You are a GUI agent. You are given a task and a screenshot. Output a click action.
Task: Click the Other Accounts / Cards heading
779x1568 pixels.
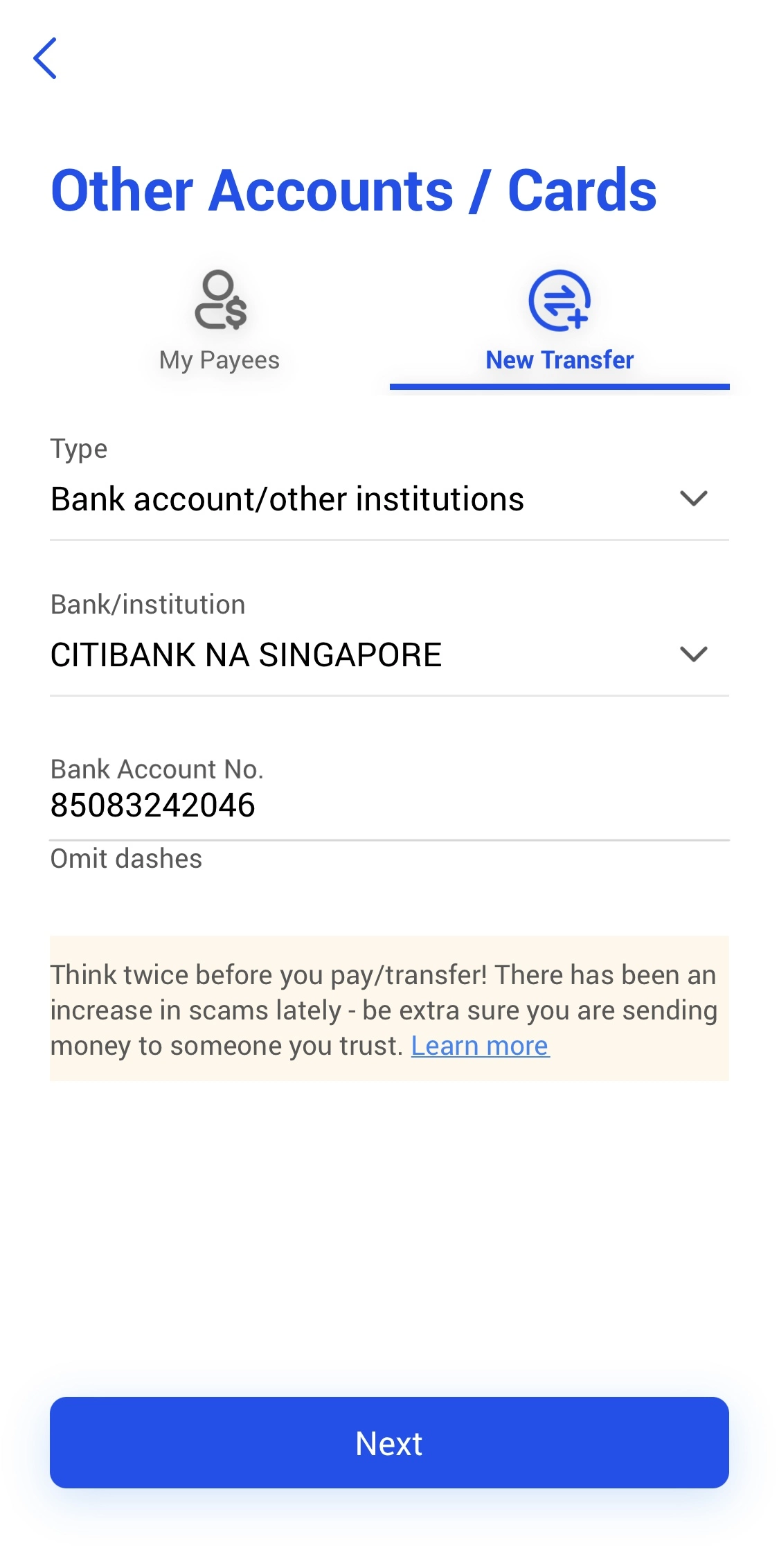click(355, 190)
